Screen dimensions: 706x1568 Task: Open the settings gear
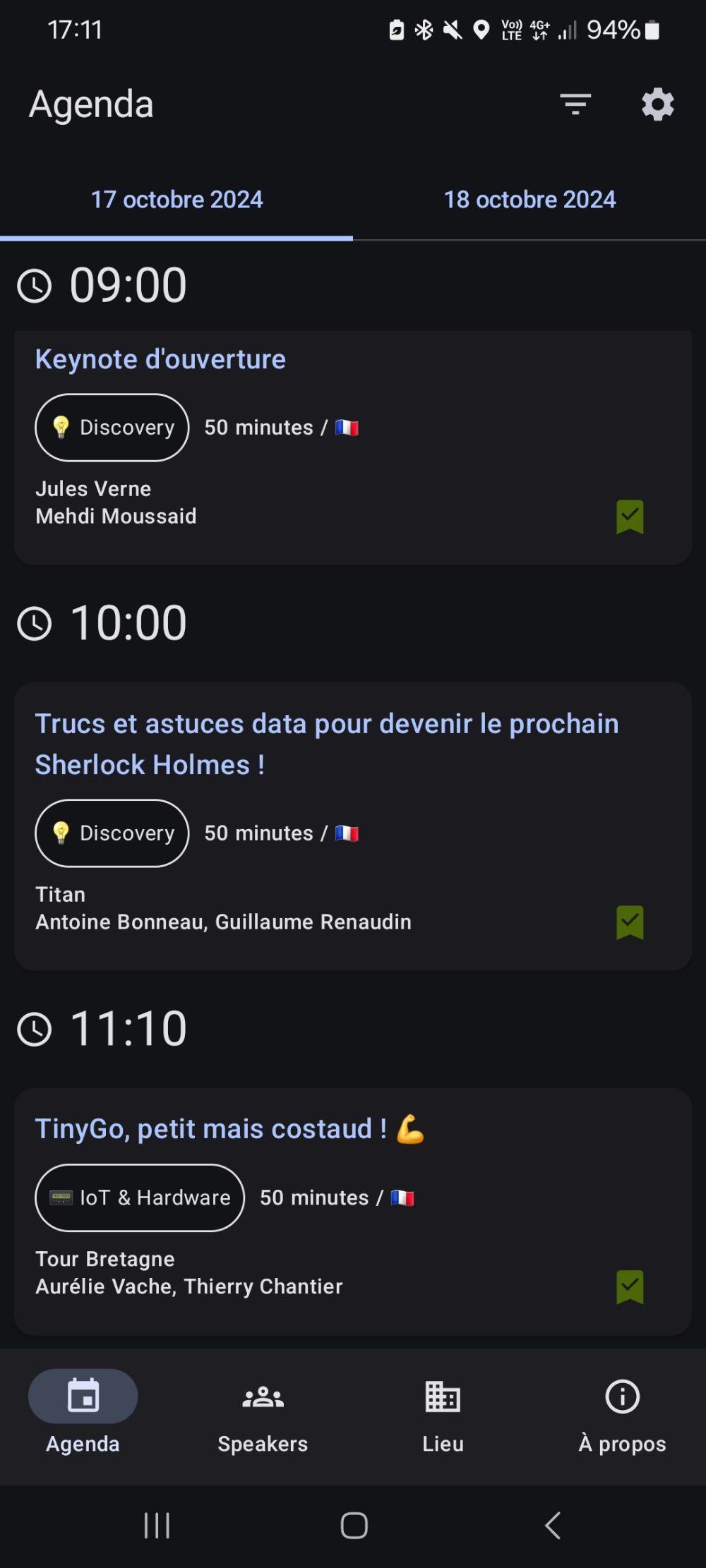[x=657, y=104]
